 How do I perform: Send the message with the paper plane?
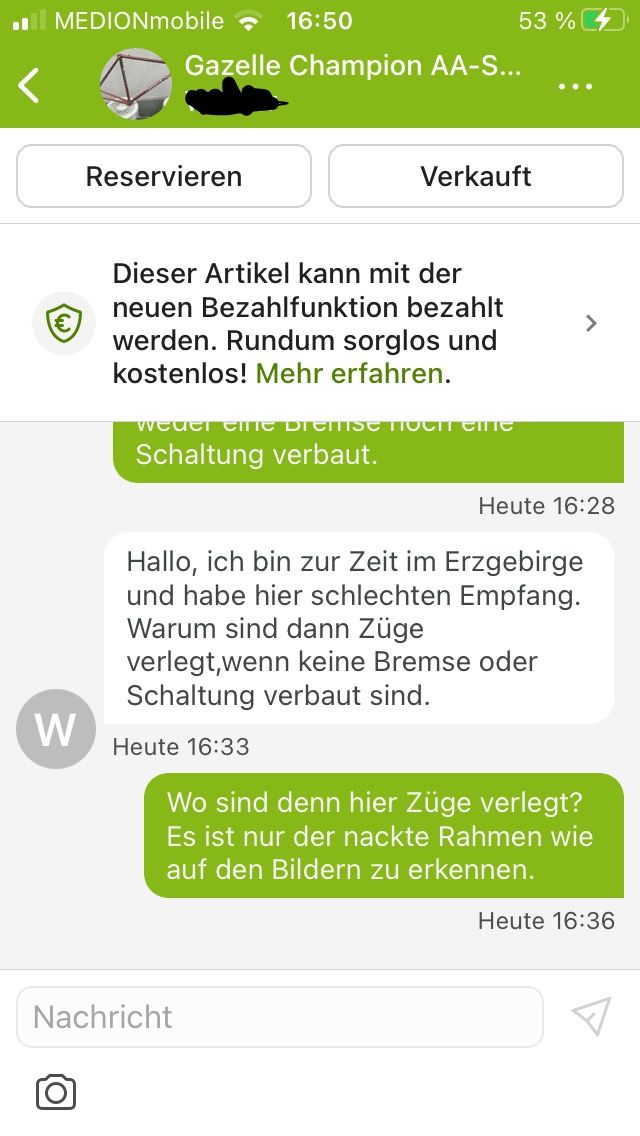[x=591, y=1016]
